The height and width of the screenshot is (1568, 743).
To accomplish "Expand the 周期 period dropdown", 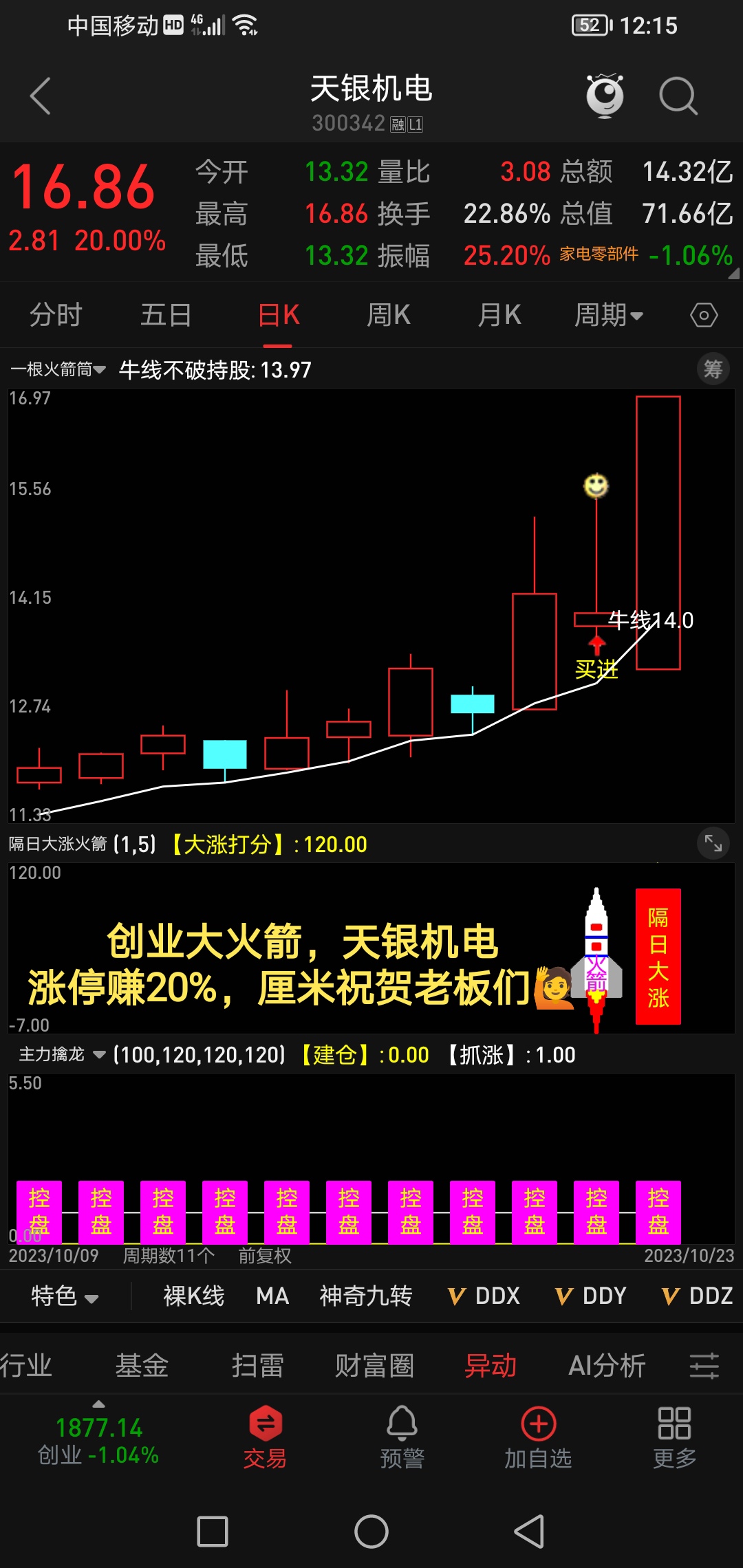I will tap(608, 315).
